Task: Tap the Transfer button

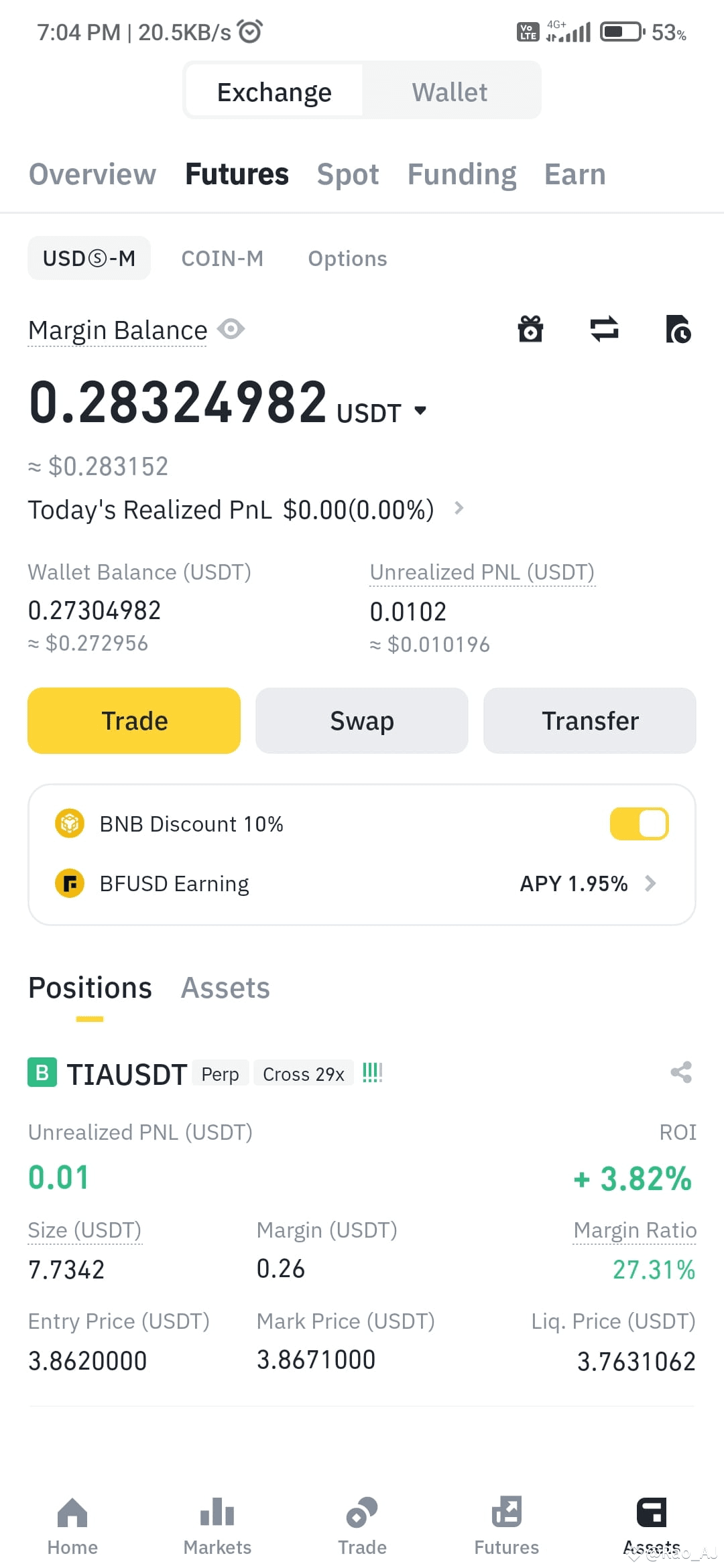Action: pyautogui.click(x=590, y=720)
